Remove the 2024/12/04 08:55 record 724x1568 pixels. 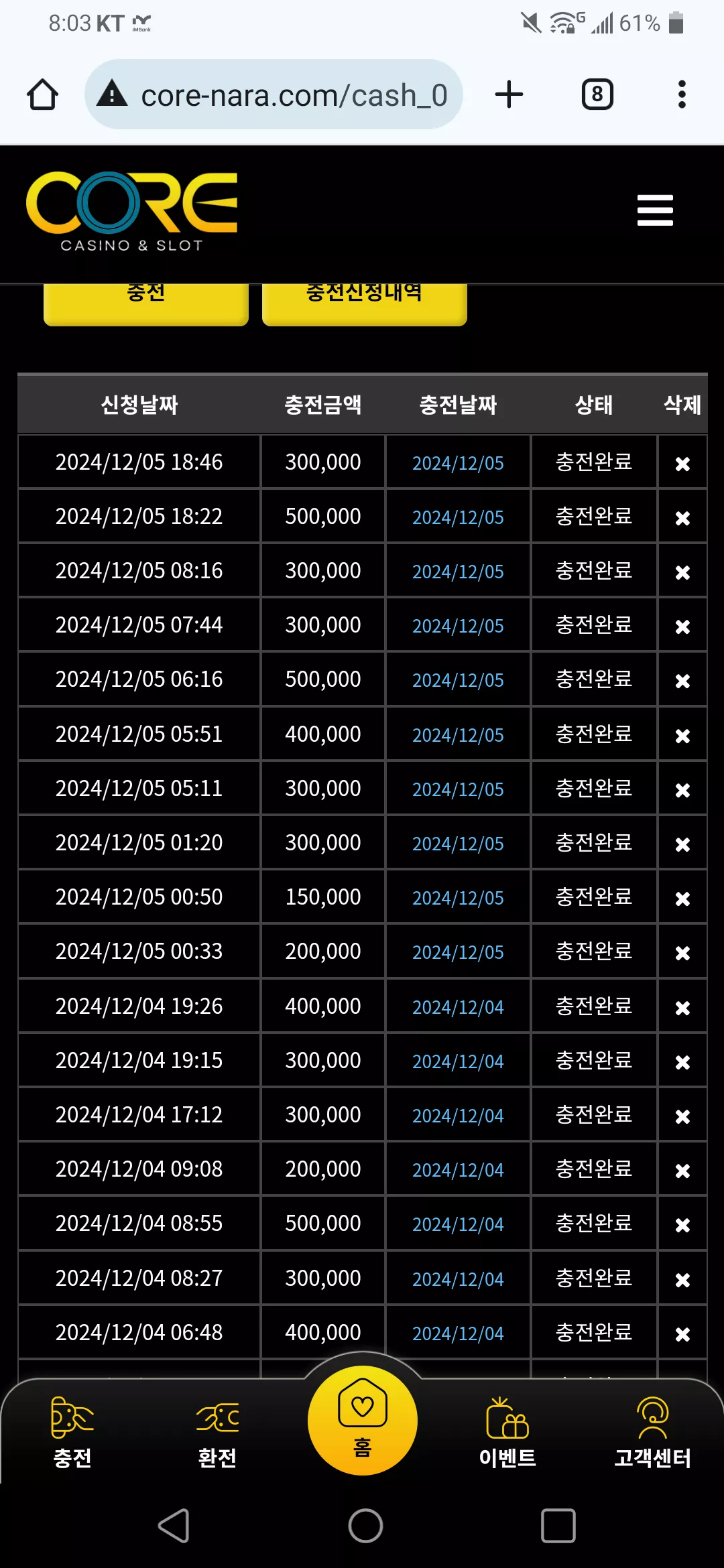tap(682, 1225)
